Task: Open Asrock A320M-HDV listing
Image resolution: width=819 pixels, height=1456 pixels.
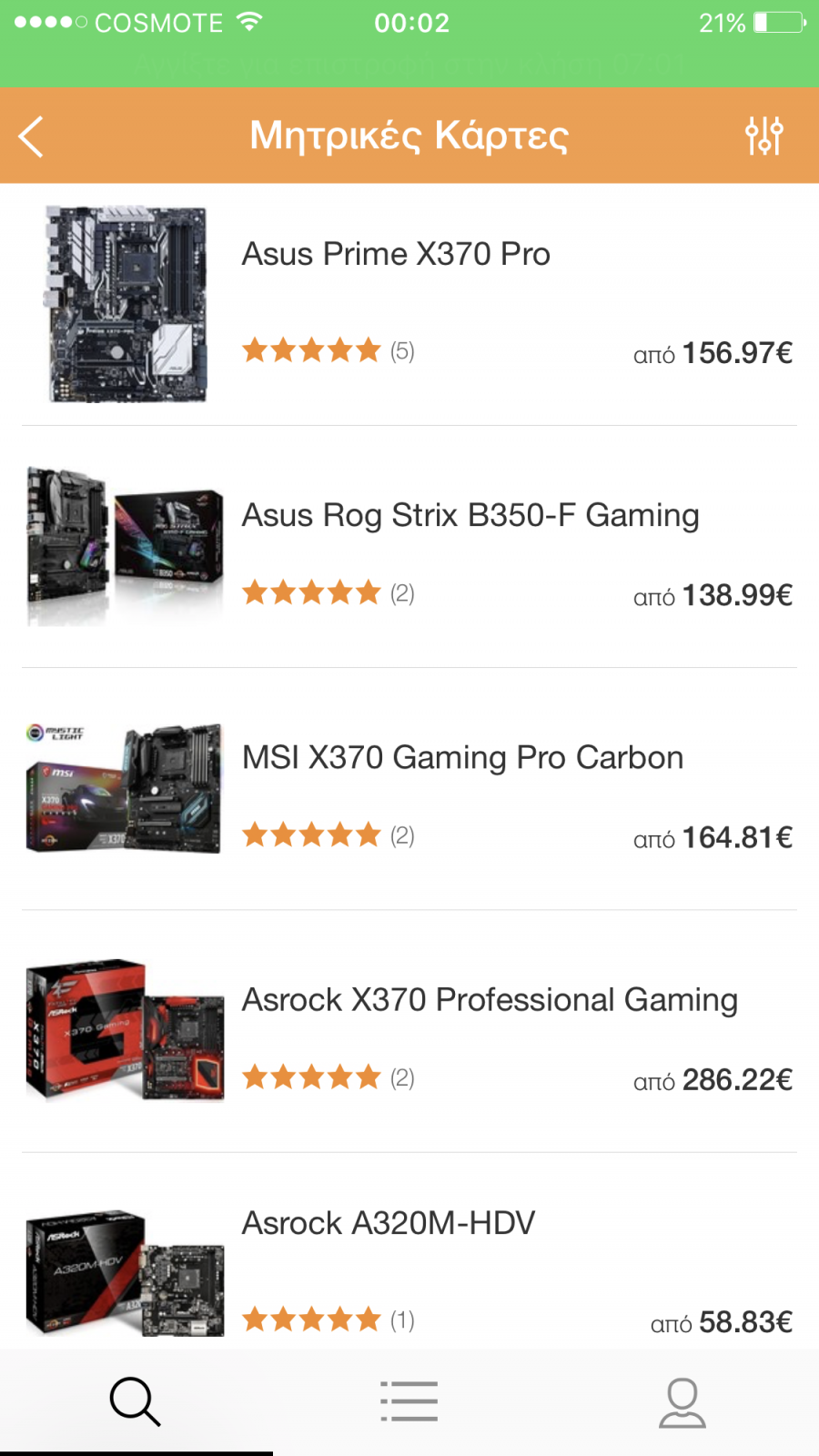Action: coord(409,1251)
